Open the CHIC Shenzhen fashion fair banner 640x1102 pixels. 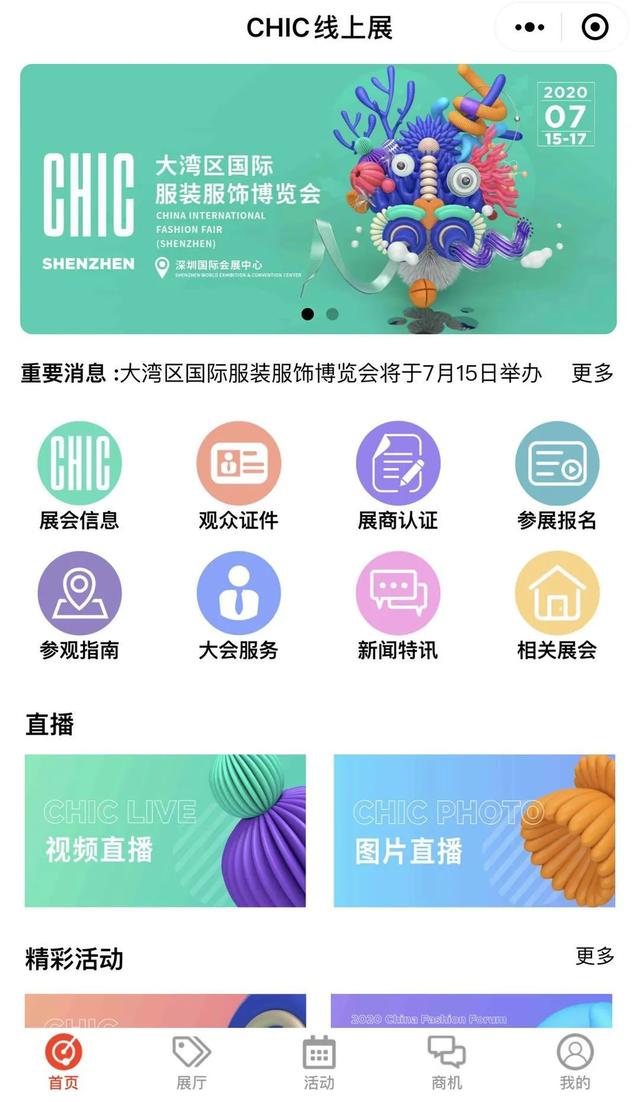pyautogui.click(x=318, y=198)
